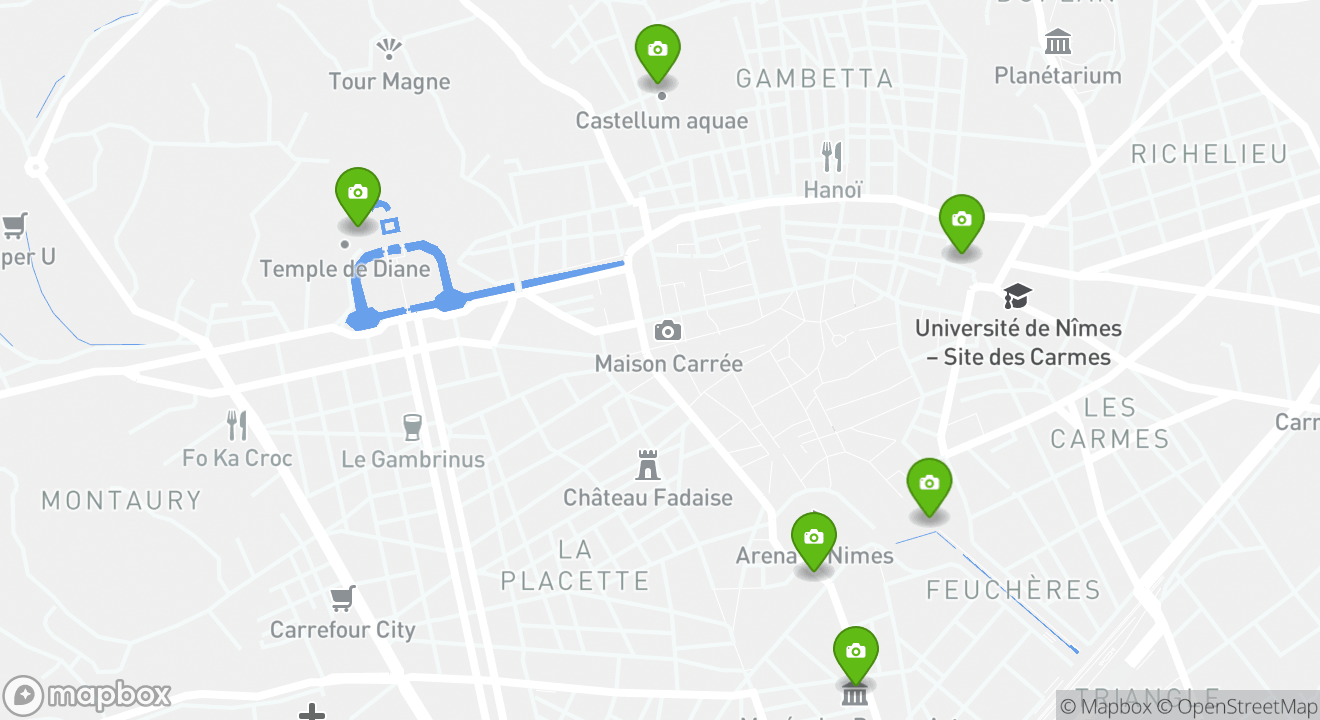Select the green marker by Temple de Diane

[x=357, y=194]
